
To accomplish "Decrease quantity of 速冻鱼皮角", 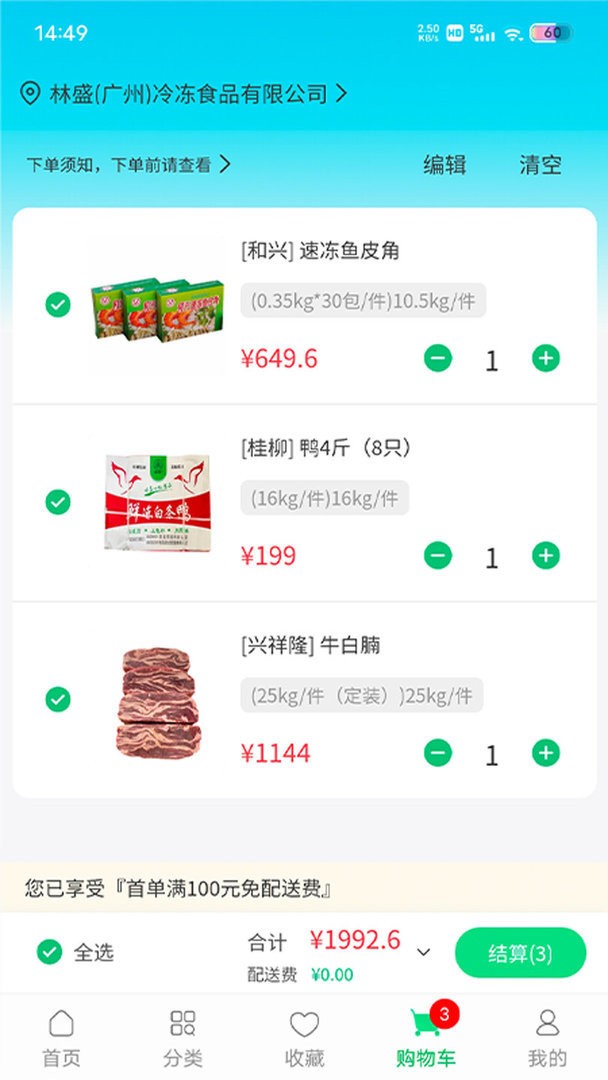I will 438,358.
